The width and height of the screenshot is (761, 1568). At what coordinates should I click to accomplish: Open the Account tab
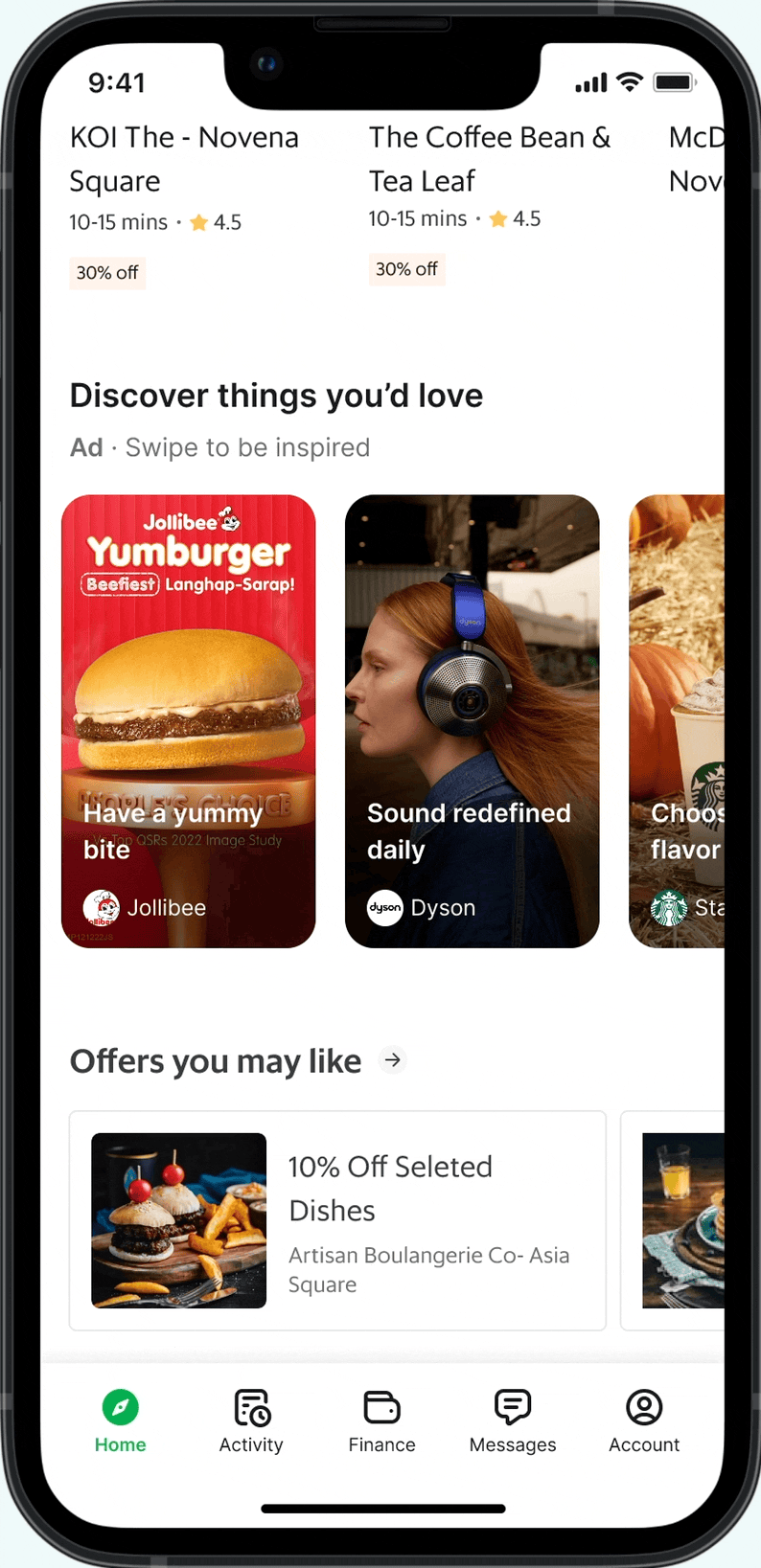click(644, 1421)
